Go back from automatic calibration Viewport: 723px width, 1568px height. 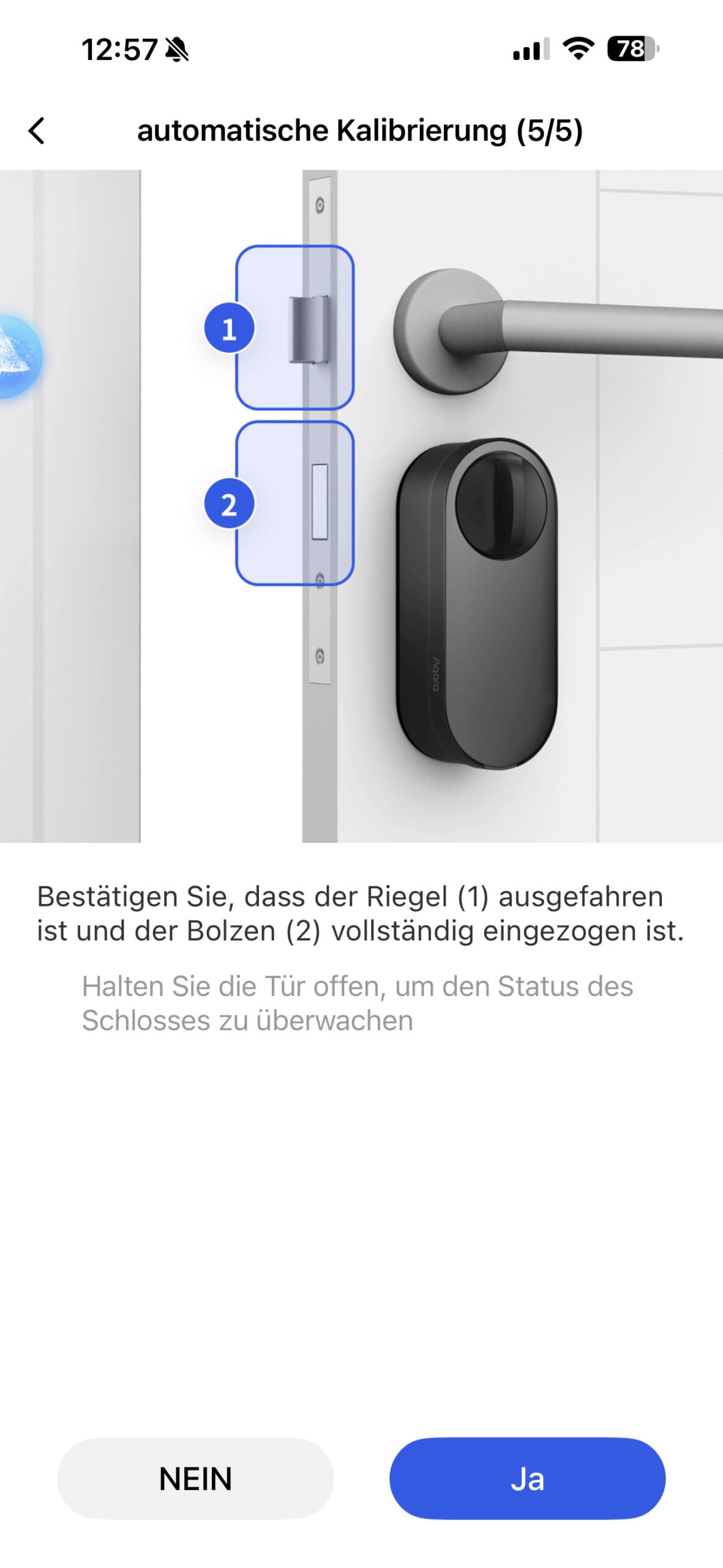click(37, 130)
